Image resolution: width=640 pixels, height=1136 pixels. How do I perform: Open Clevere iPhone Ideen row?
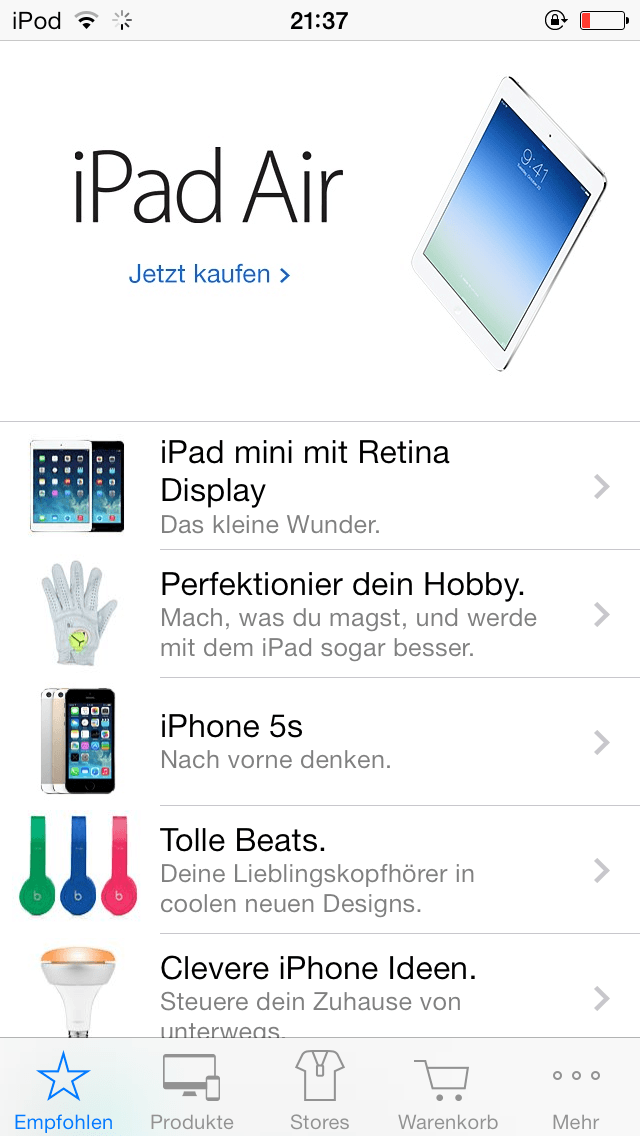(320, 986)
